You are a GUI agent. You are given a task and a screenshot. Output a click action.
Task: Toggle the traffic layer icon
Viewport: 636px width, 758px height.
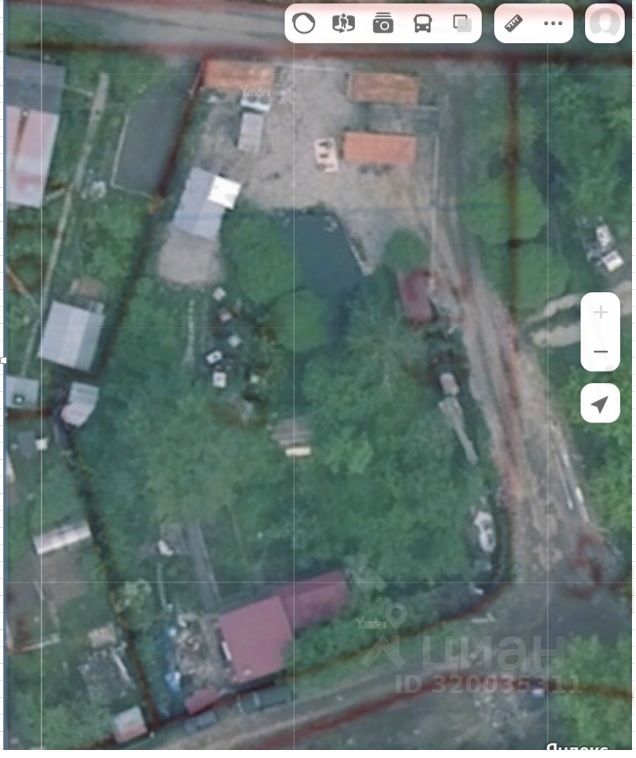[x=305, y=23]
